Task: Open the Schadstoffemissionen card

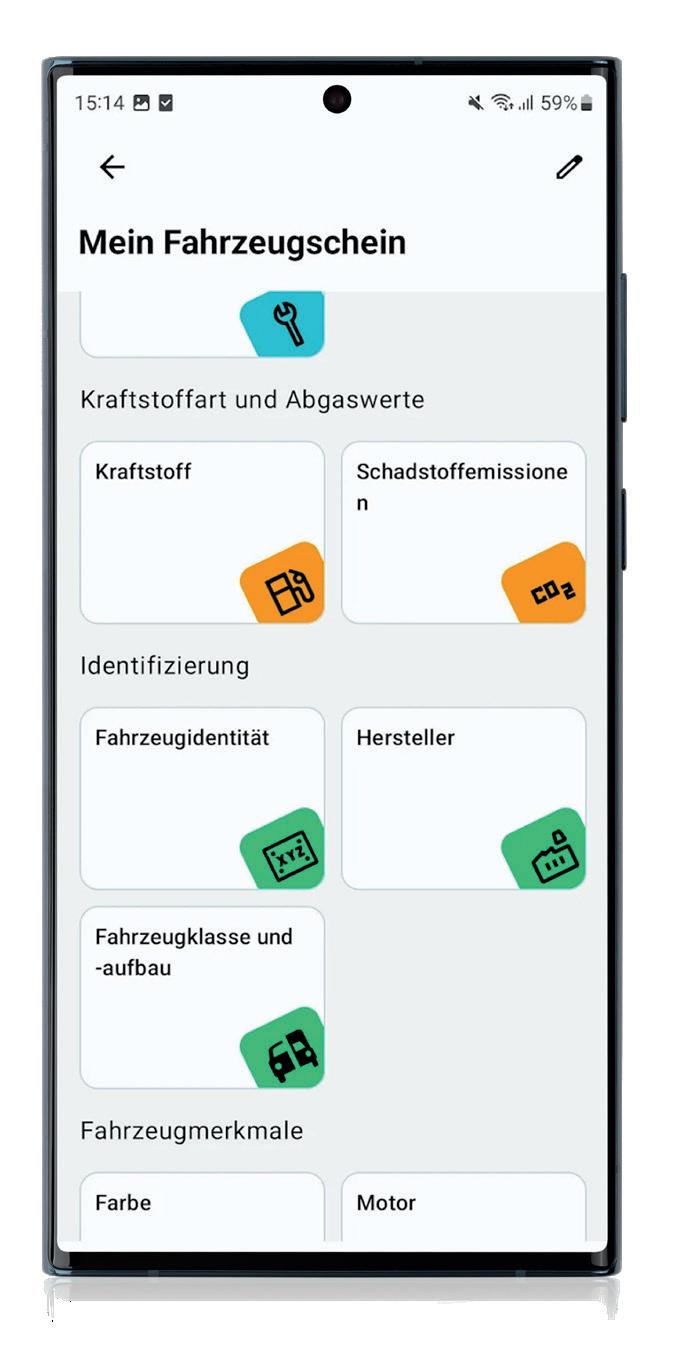Action: pos(463,532)
